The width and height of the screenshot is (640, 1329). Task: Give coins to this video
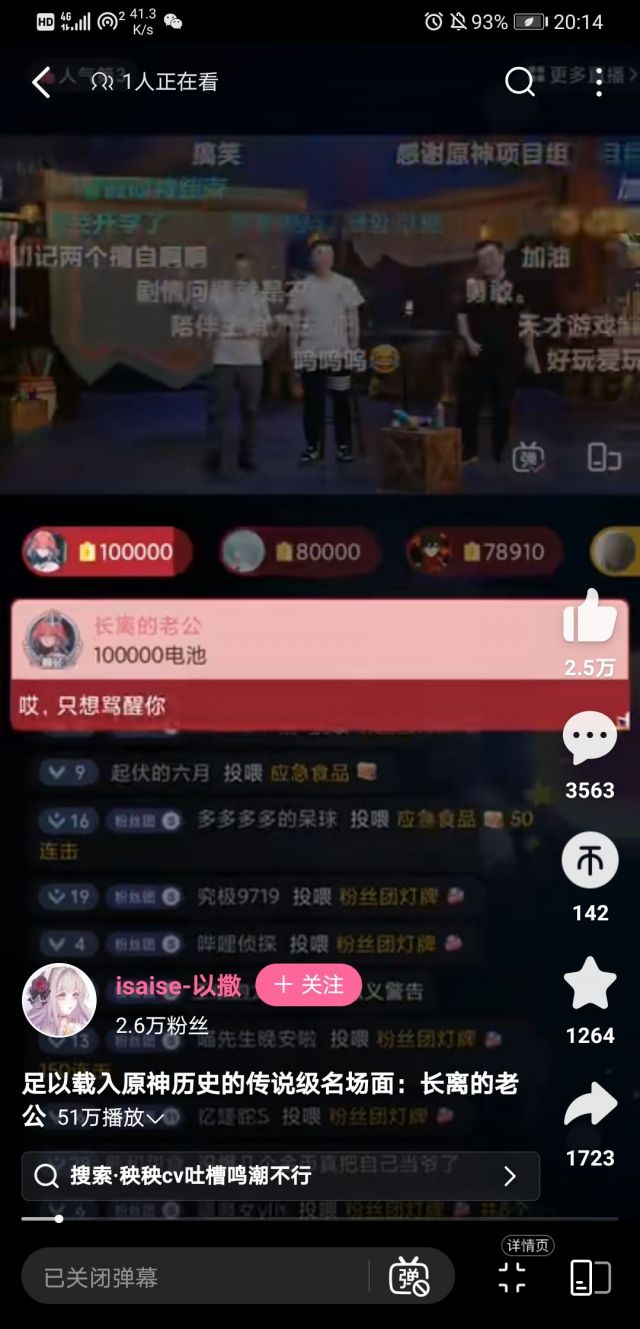click(x=590, y=861)
